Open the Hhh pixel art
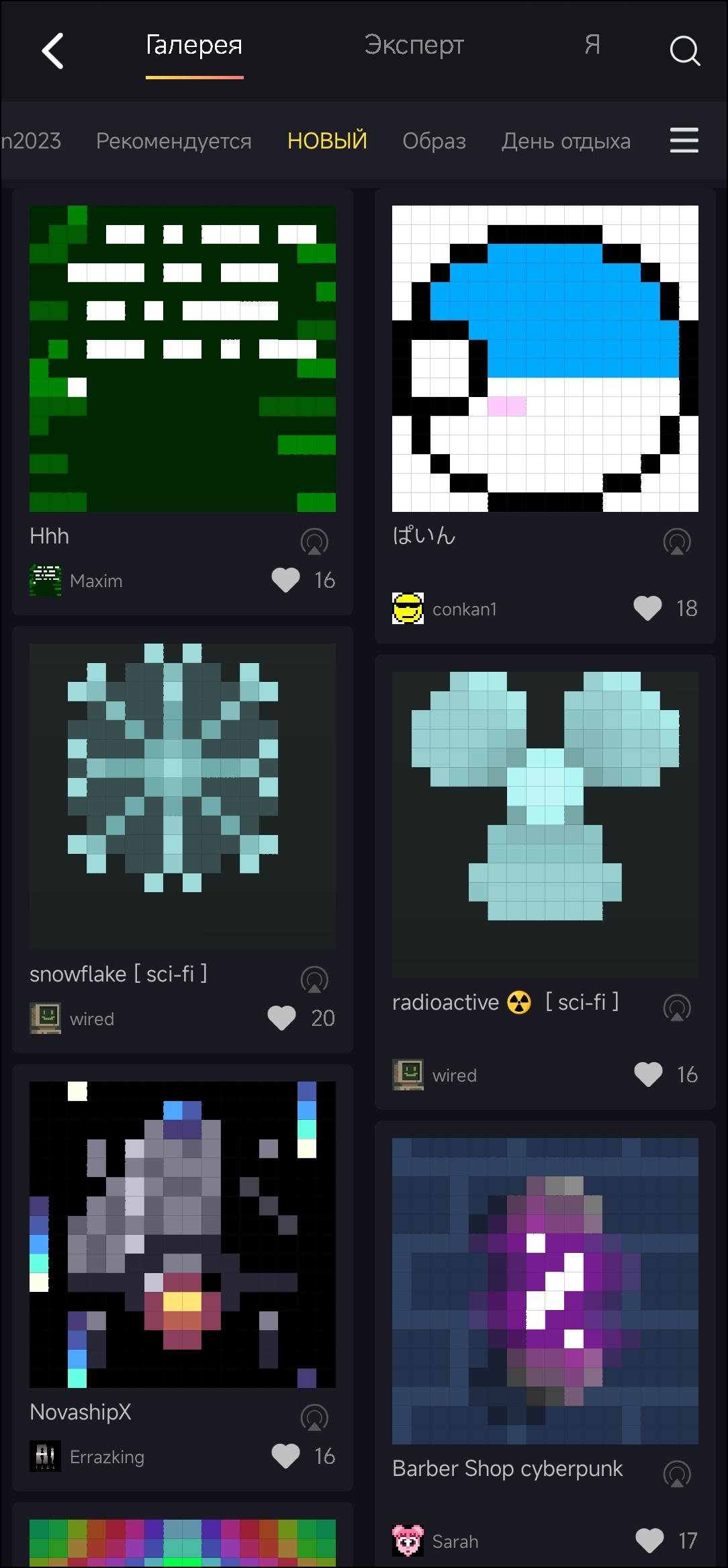The image size is (728, 1568). pos(183,359)
